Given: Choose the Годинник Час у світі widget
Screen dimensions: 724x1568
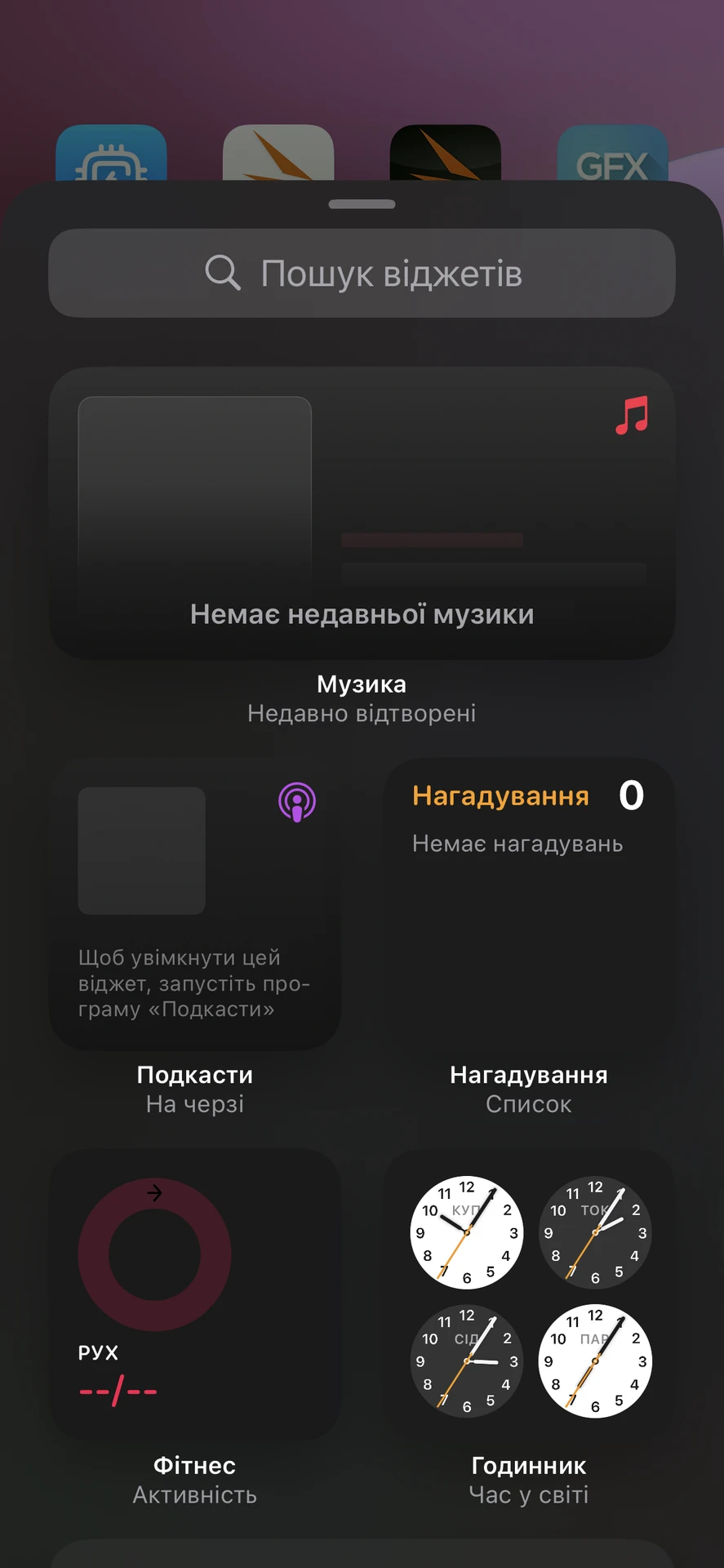Looking at the screenshot, I should [529, 1294].
